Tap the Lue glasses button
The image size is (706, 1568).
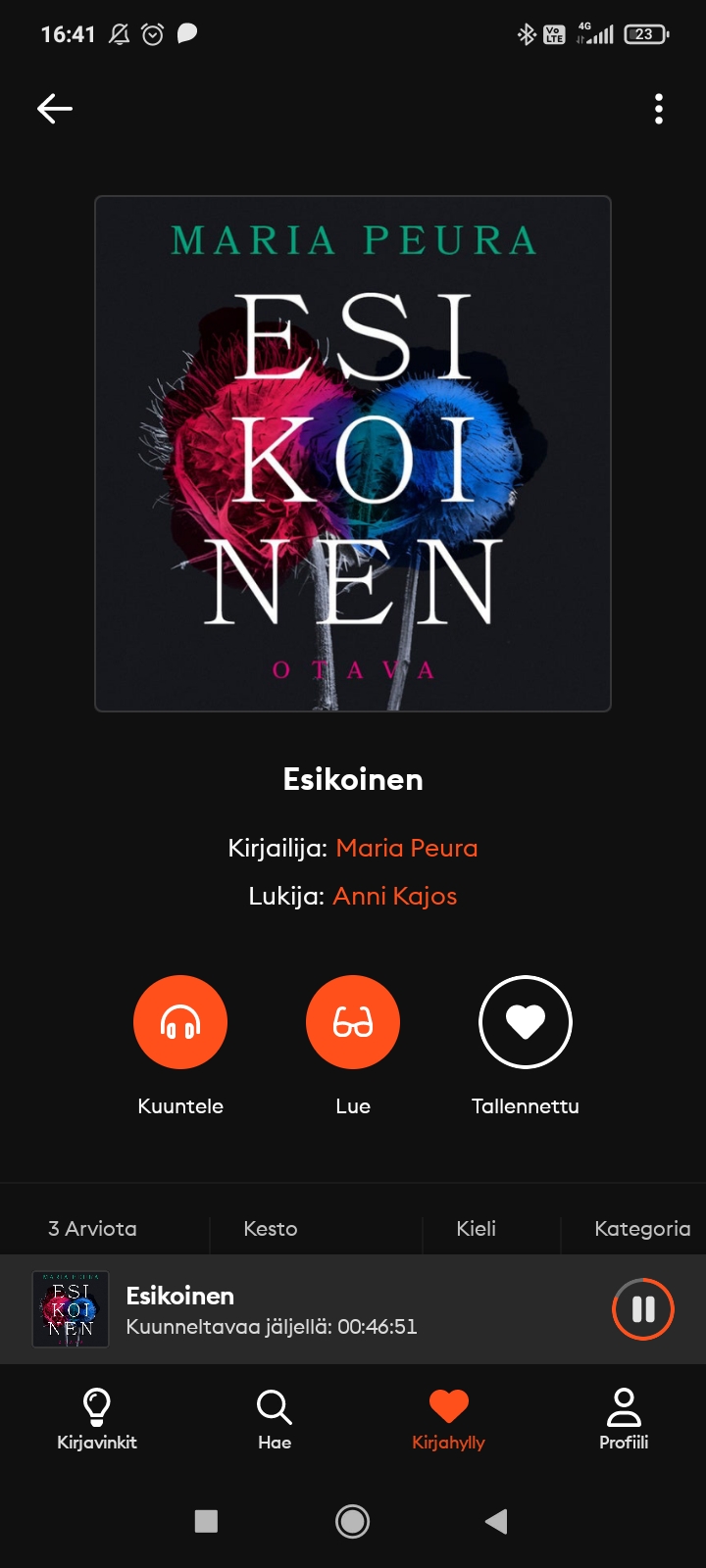(353, 1022)
